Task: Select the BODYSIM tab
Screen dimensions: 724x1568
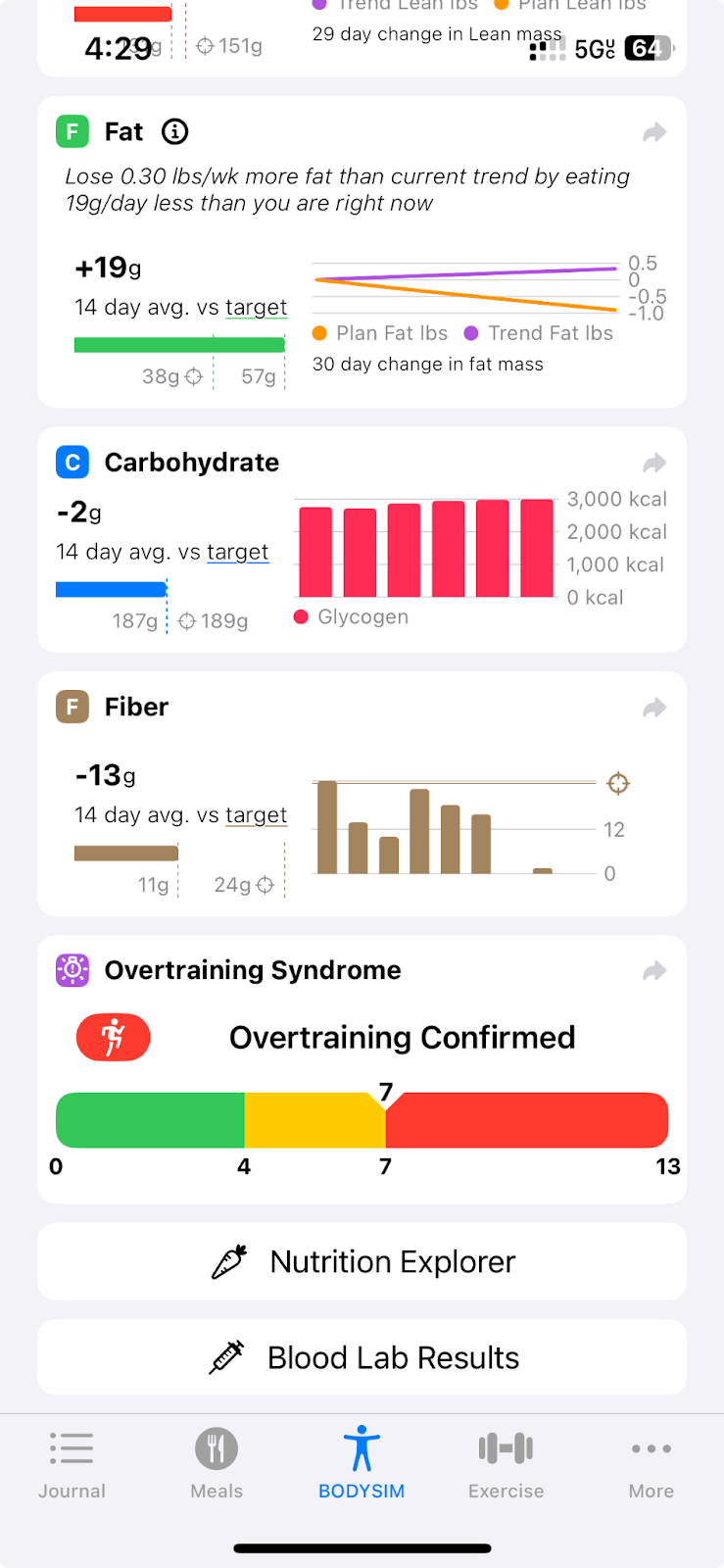Action: [x=362, y=1465]
